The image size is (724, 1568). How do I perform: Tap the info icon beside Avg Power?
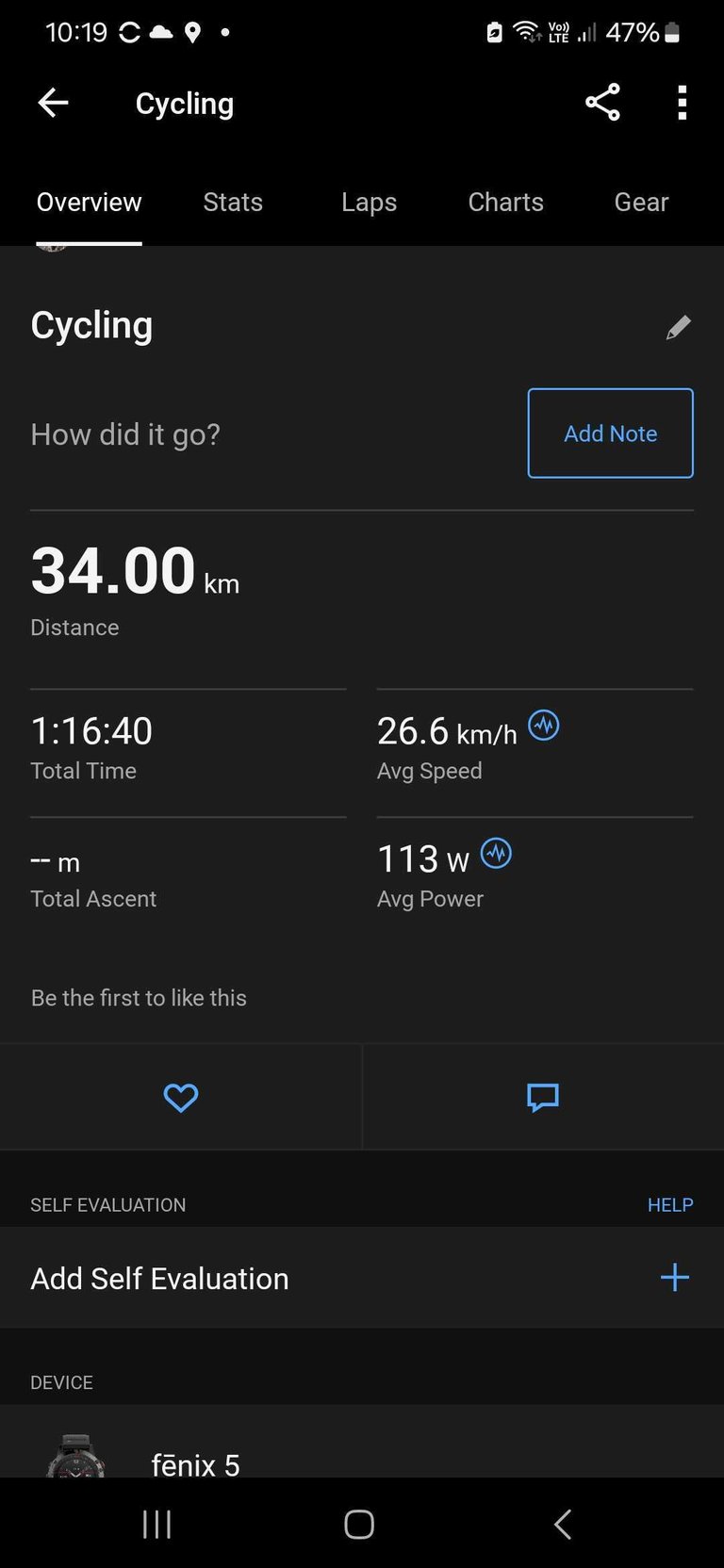(x=497, y=854)
